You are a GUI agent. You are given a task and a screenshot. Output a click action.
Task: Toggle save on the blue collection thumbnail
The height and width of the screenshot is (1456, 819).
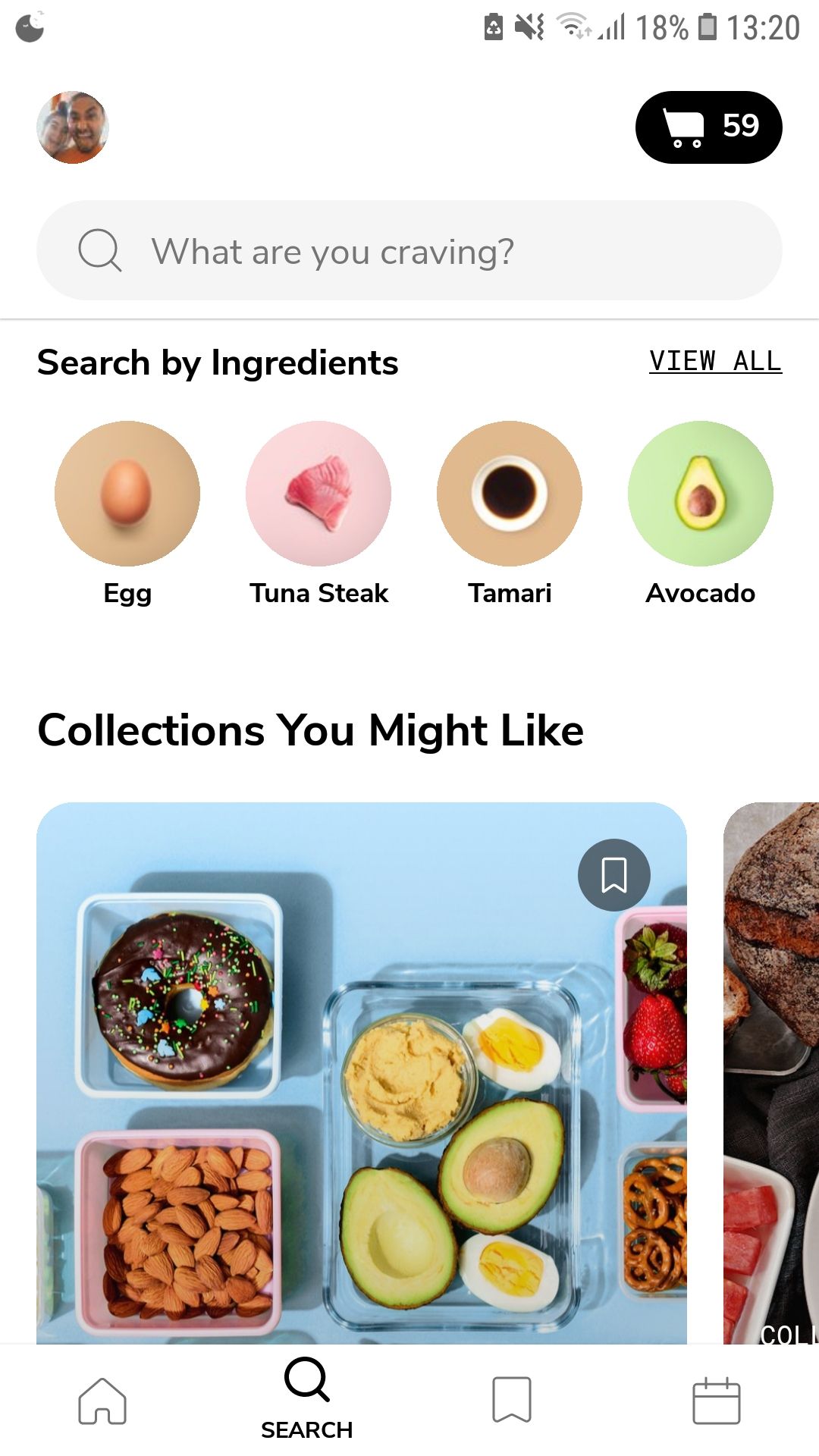(613, 874)
